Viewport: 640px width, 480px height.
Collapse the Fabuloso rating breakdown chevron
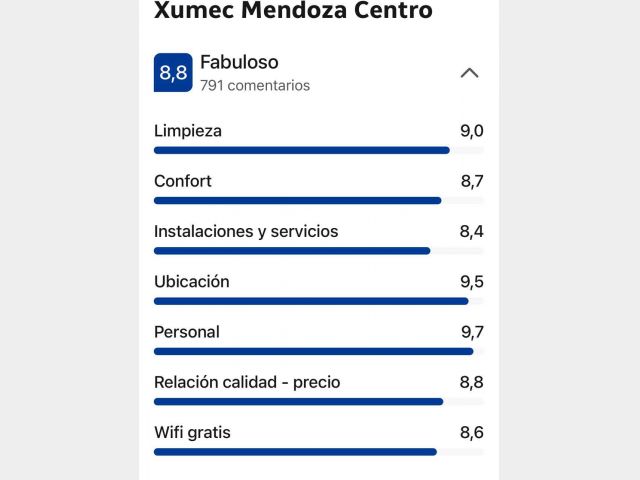(469, 73)
